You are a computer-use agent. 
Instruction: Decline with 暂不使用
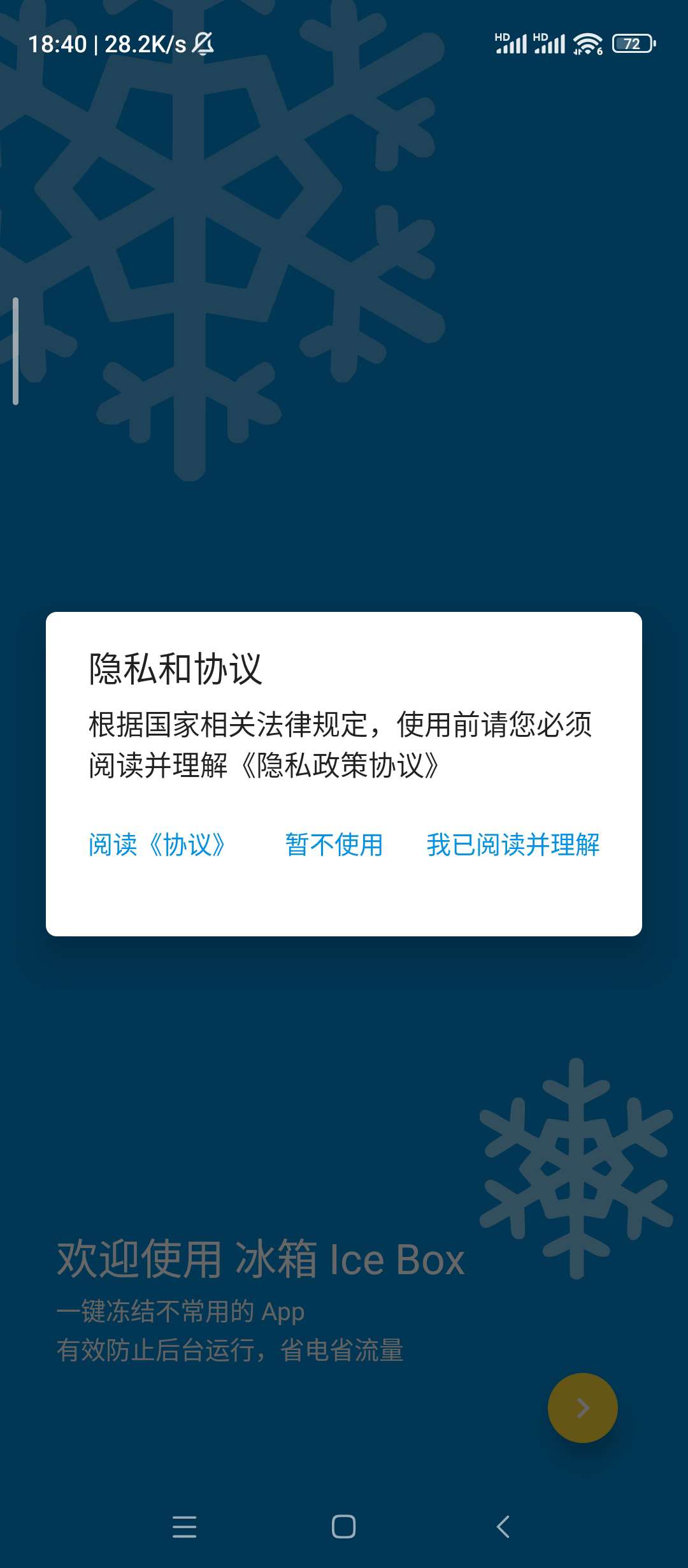(334, 845)
